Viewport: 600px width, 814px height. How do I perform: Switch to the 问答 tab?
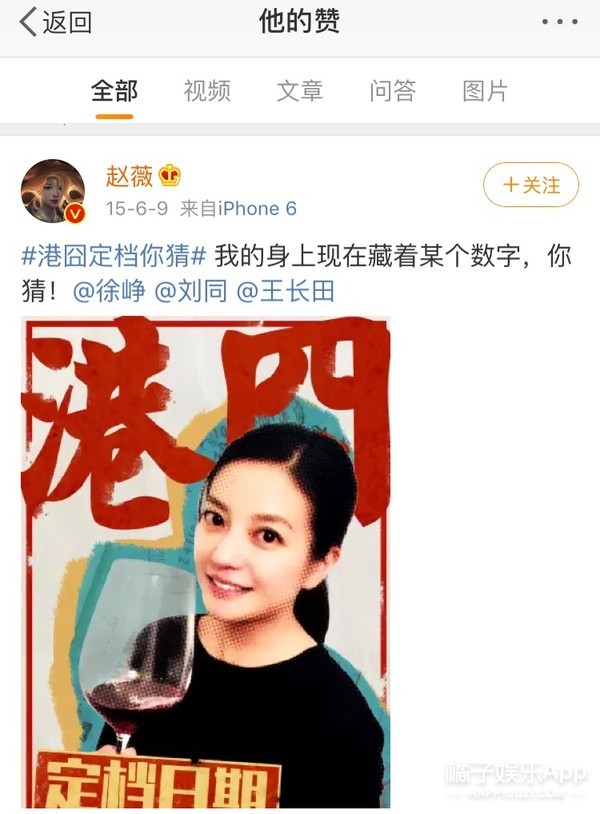[393, 91]
